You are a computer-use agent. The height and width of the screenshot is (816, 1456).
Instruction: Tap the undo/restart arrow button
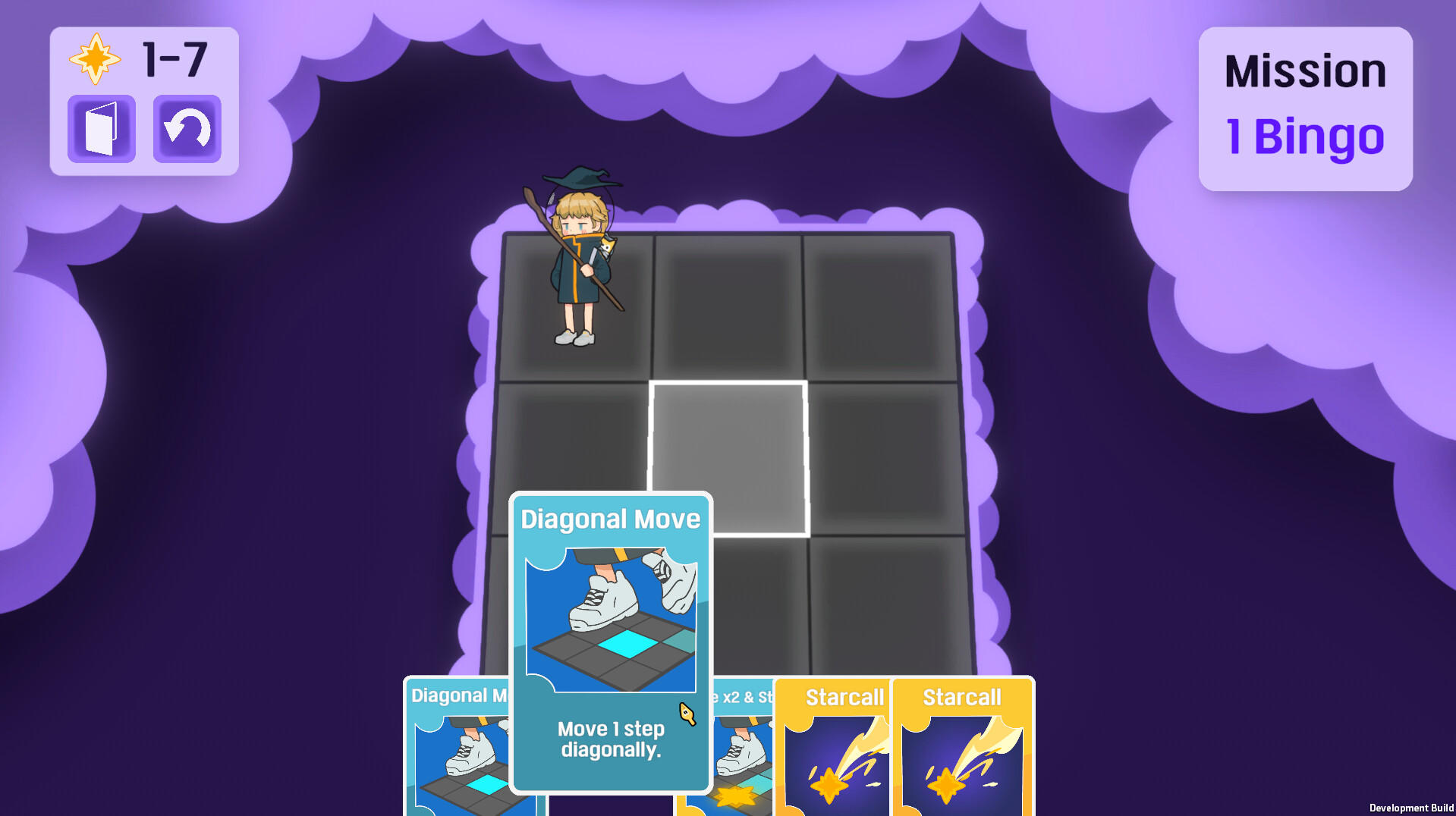pos(187,129)
